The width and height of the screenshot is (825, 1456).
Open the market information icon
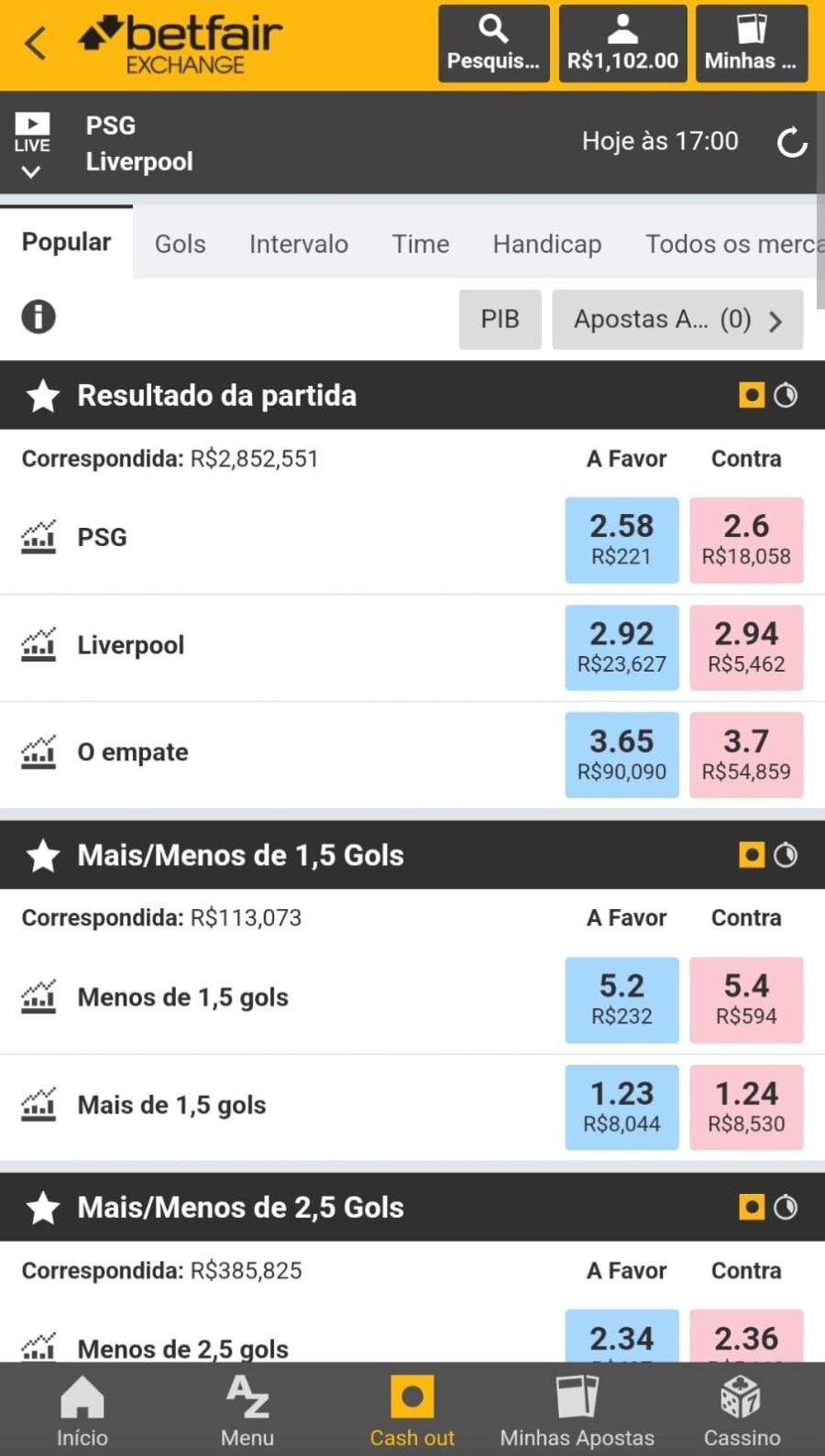tap(38, 317)
